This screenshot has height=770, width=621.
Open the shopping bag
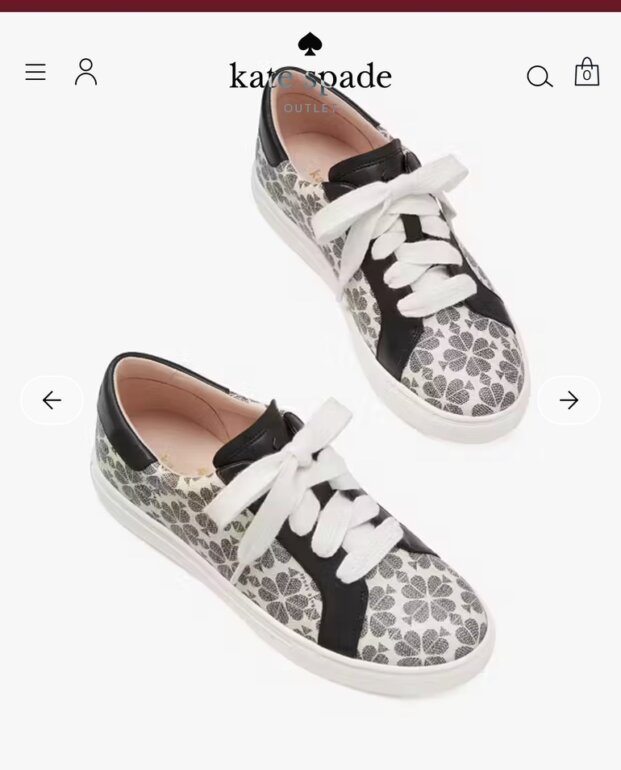pos(587,71)
